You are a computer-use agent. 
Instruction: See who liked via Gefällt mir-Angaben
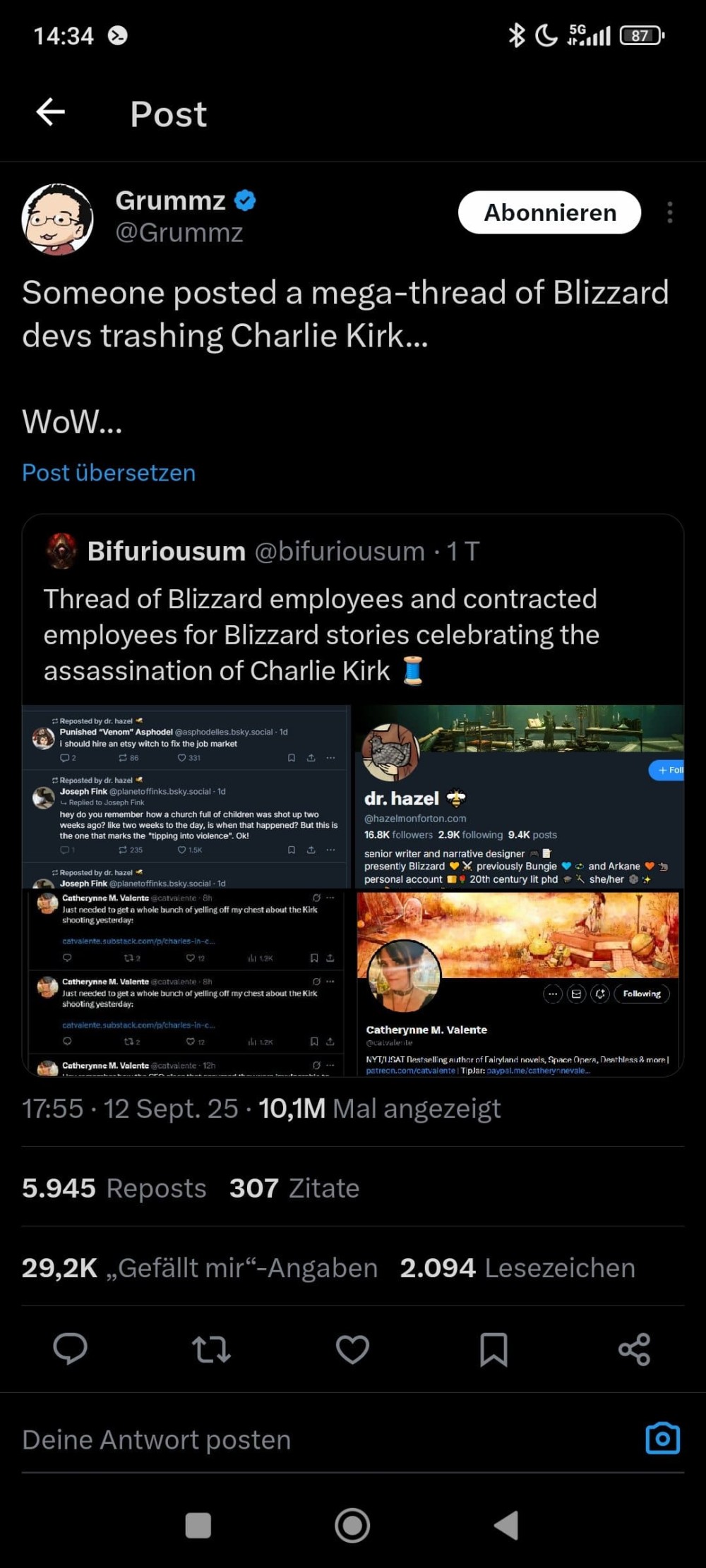tap(200, 1268)
